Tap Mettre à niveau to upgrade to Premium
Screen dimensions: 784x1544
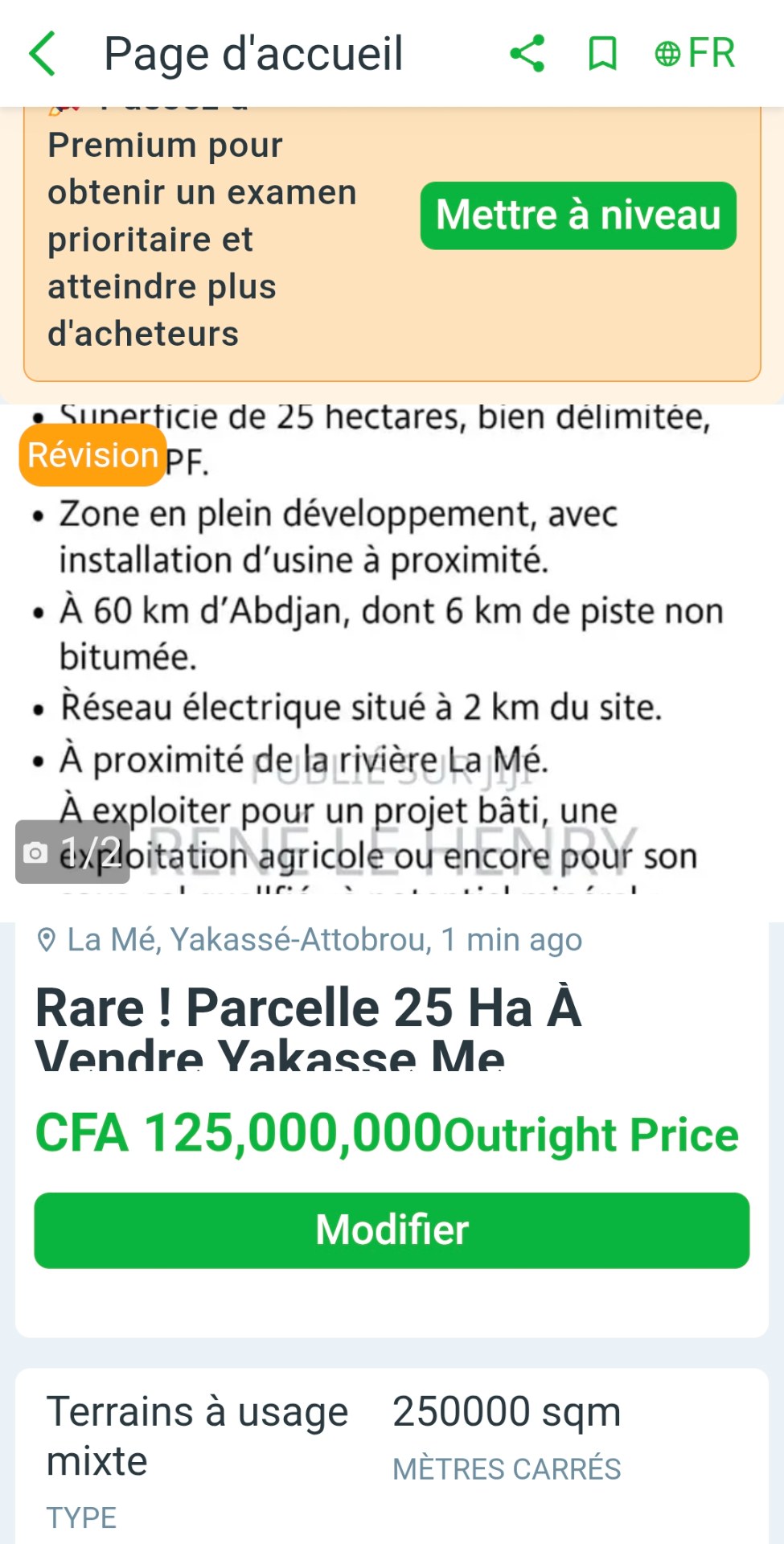pyautogui.click(x=578, y=216)
